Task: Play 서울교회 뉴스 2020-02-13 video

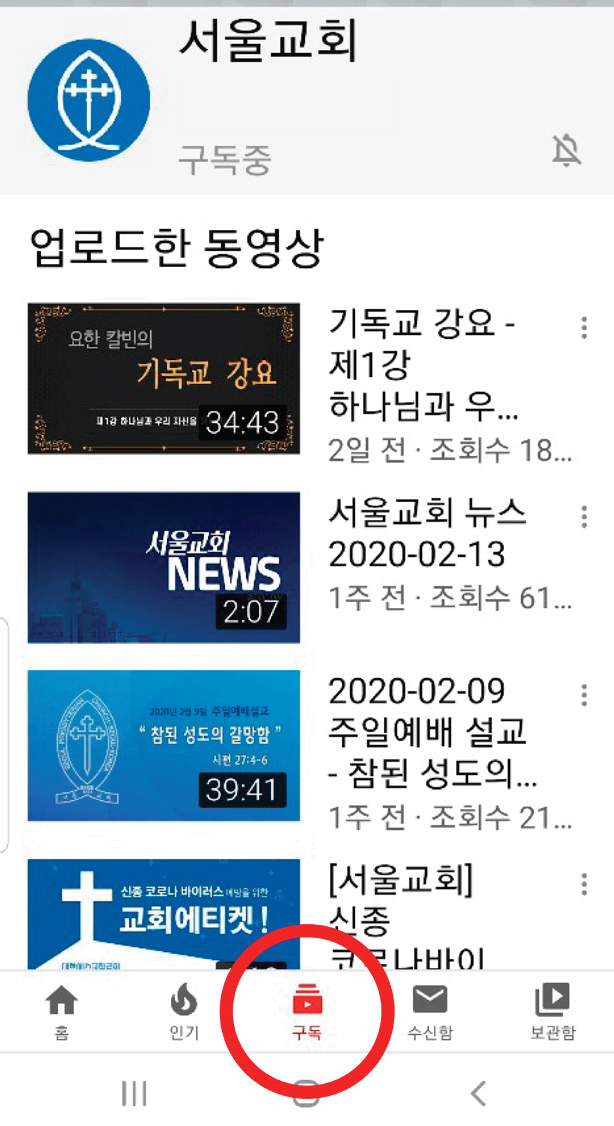Action: point(164,567)
